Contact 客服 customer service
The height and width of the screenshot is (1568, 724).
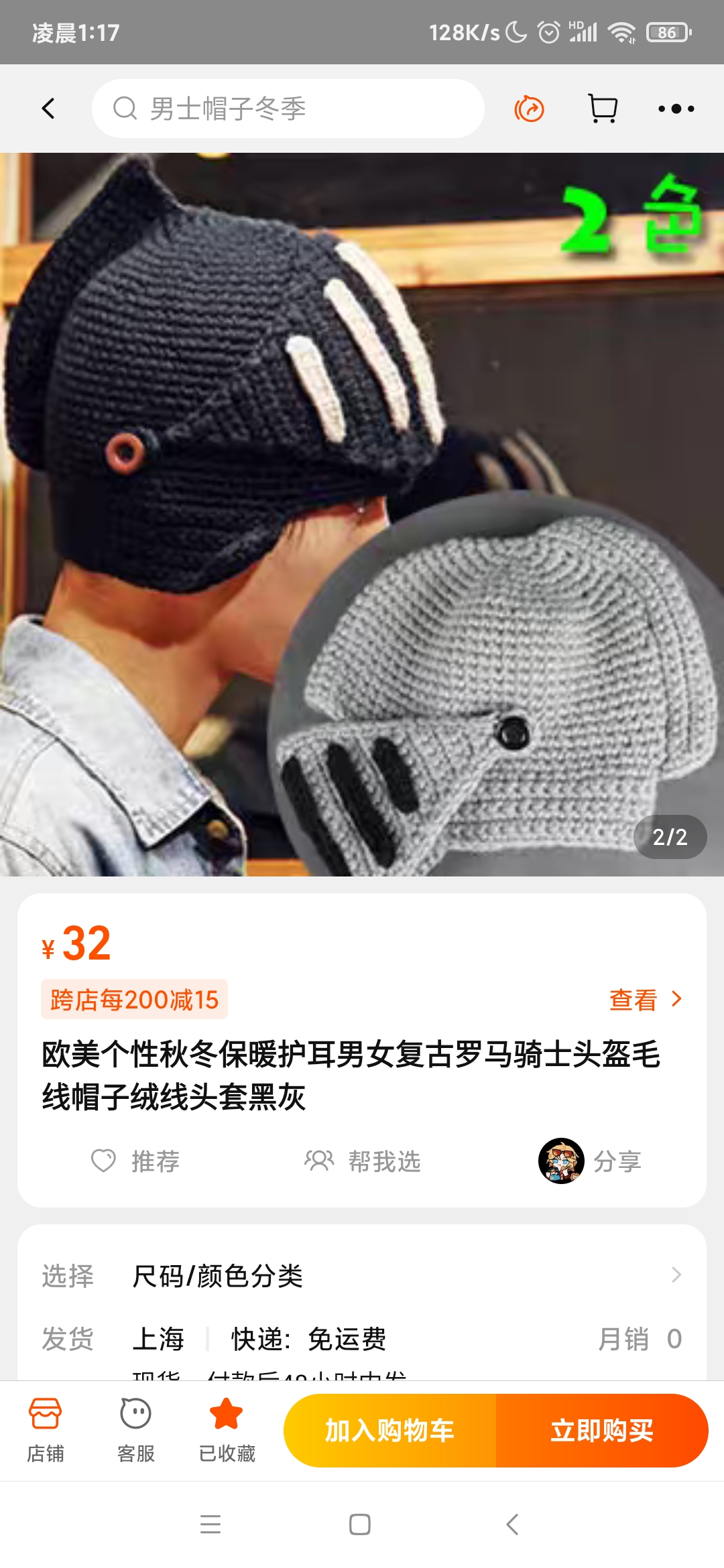coord(136,1430)
